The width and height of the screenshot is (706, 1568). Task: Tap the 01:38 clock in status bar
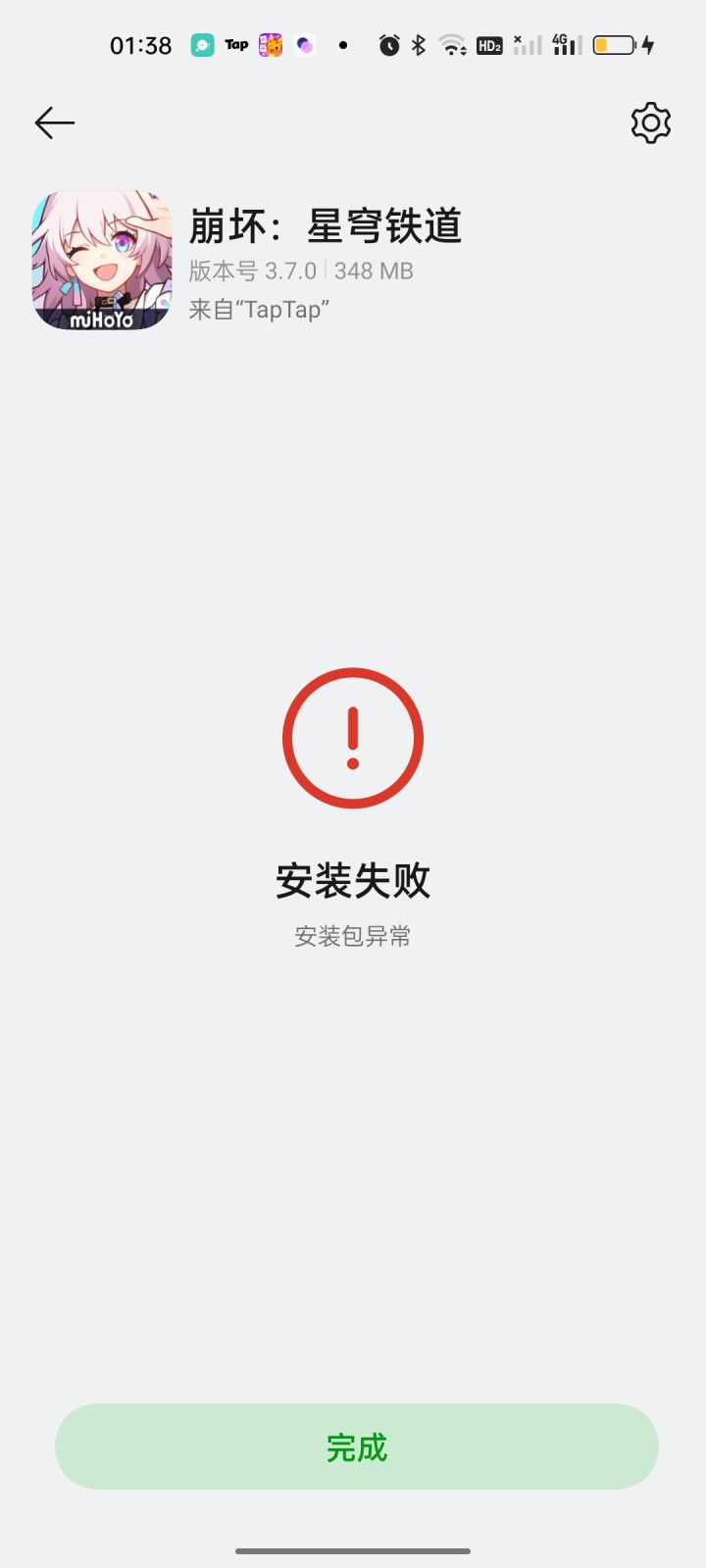coord(141,44)
